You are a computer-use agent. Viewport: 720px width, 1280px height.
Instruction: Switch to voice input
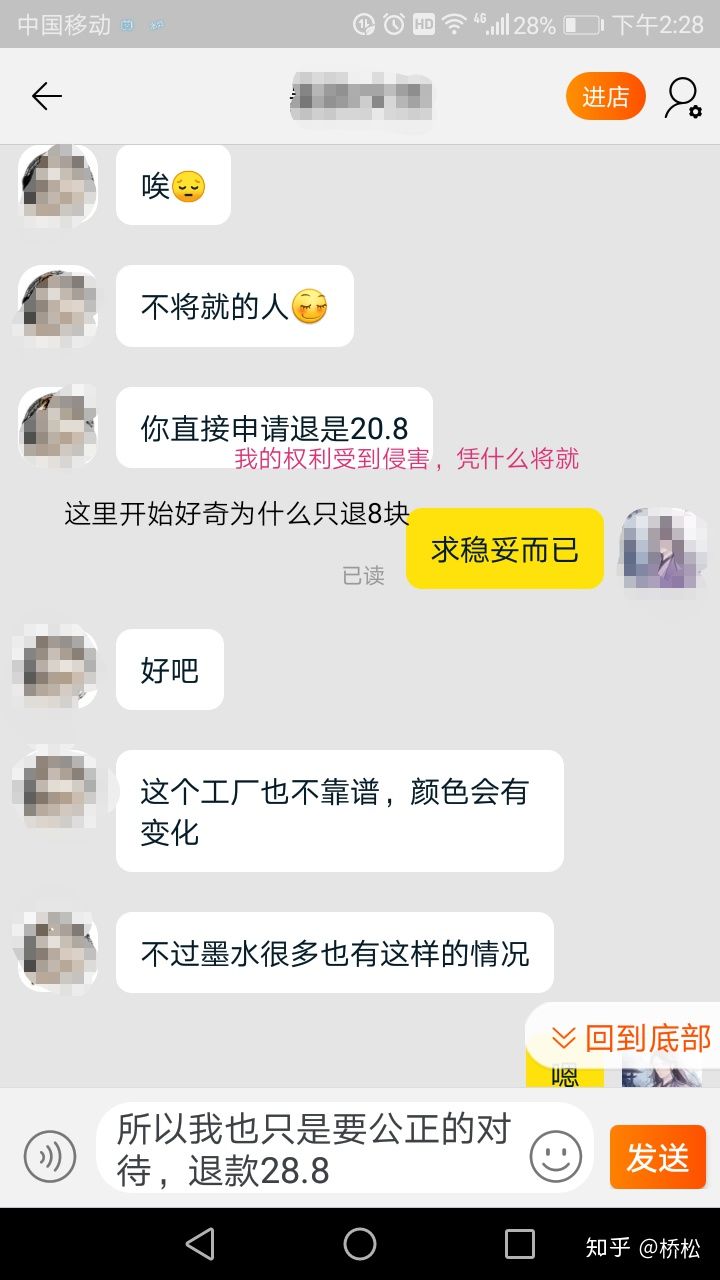tap(49, 1157)
